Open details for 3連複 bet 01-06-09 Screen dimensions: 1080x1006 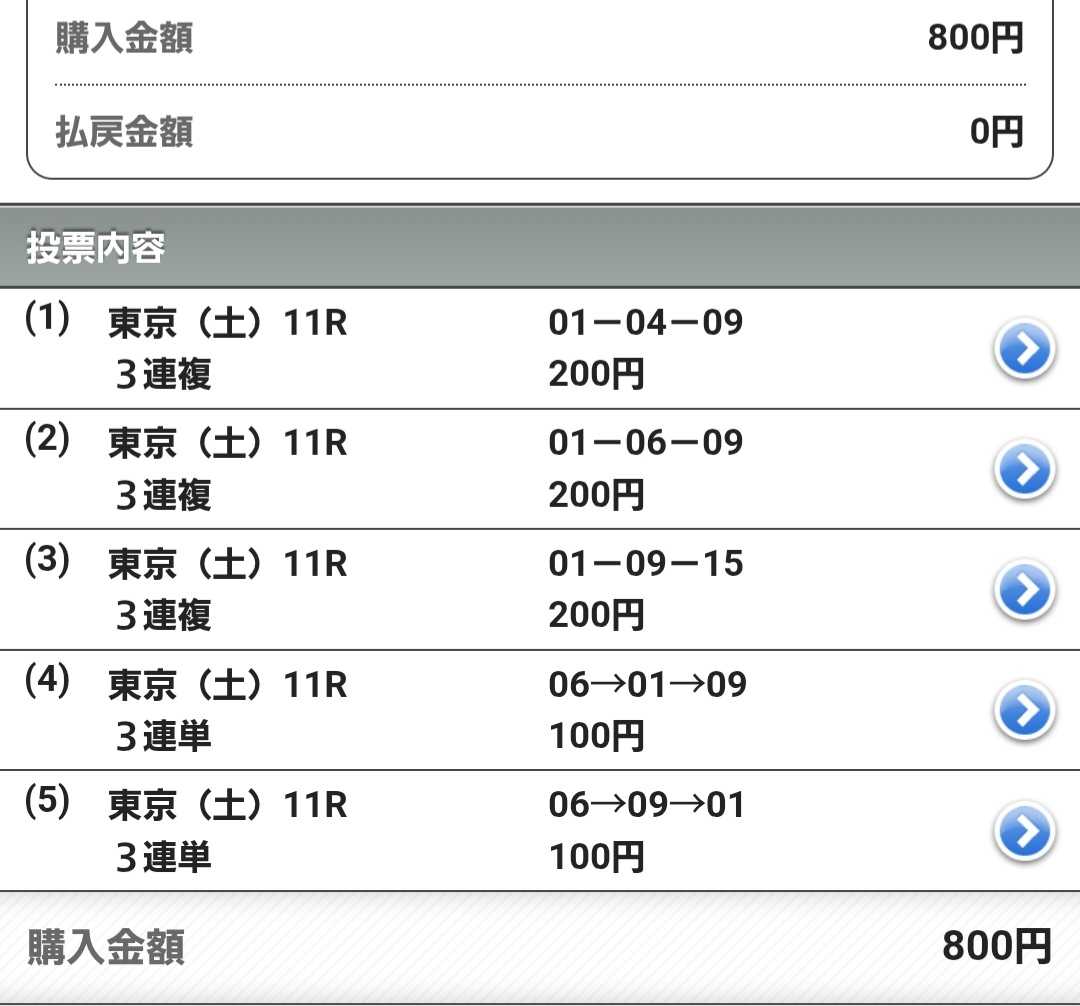point(1024,470)
